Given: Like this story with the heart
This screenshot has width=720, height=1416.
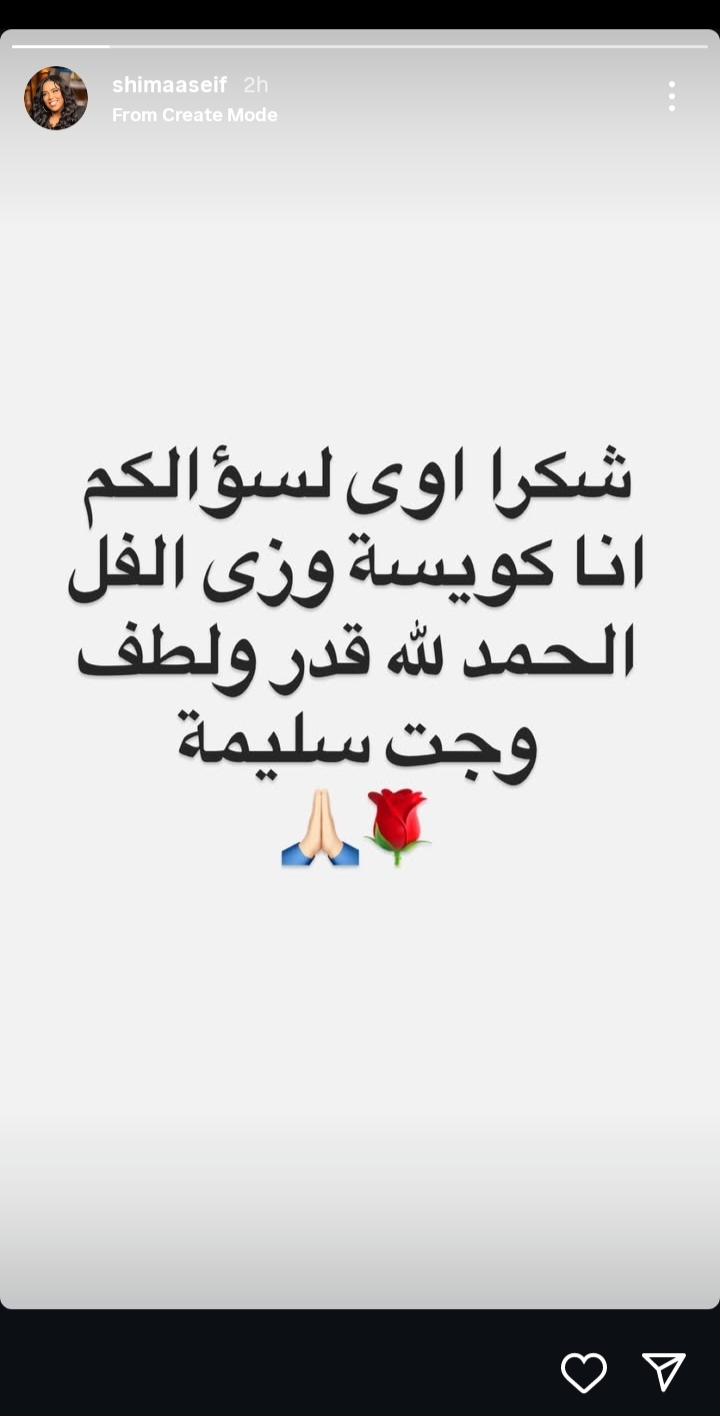Looking at the screenshot, I should [584, 1372].
